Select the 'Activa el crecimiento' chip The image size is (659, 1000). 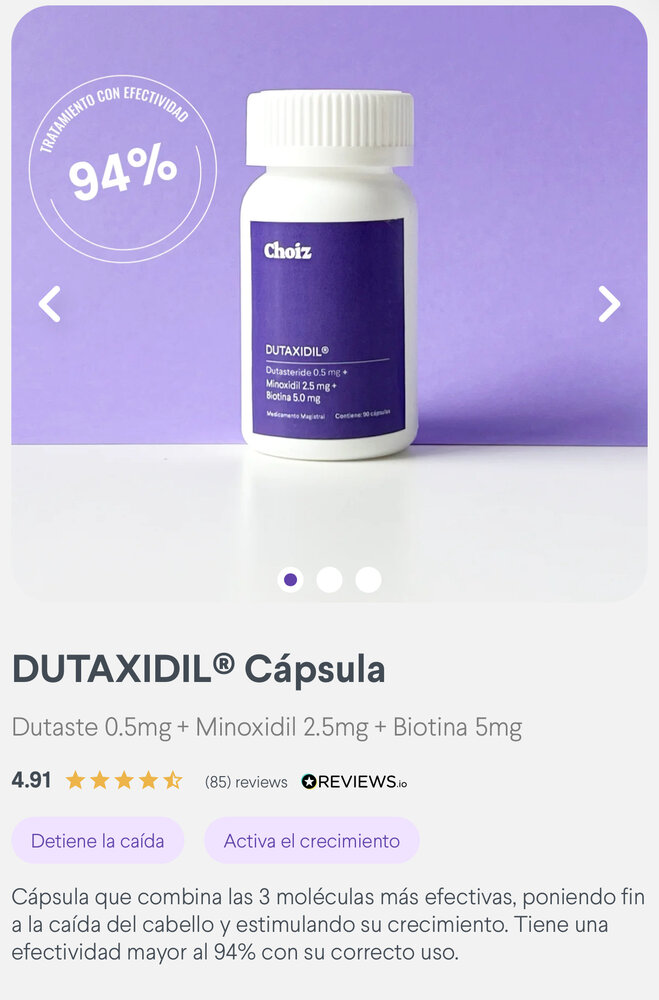(x=311, y=841)
